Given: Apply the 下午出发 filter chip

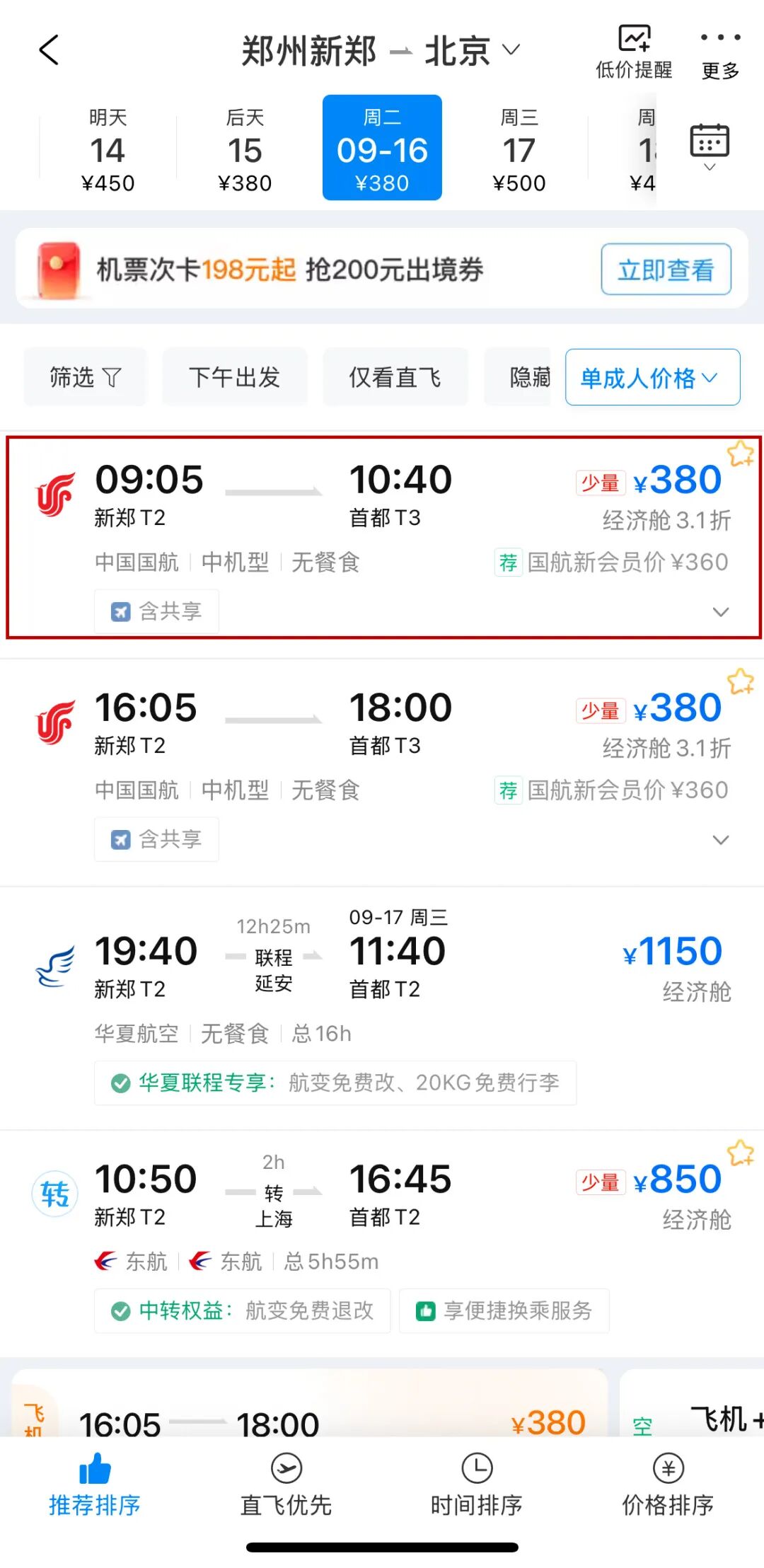Looking at the screenshot, I should pyautogui.click(x=235, y=377).
